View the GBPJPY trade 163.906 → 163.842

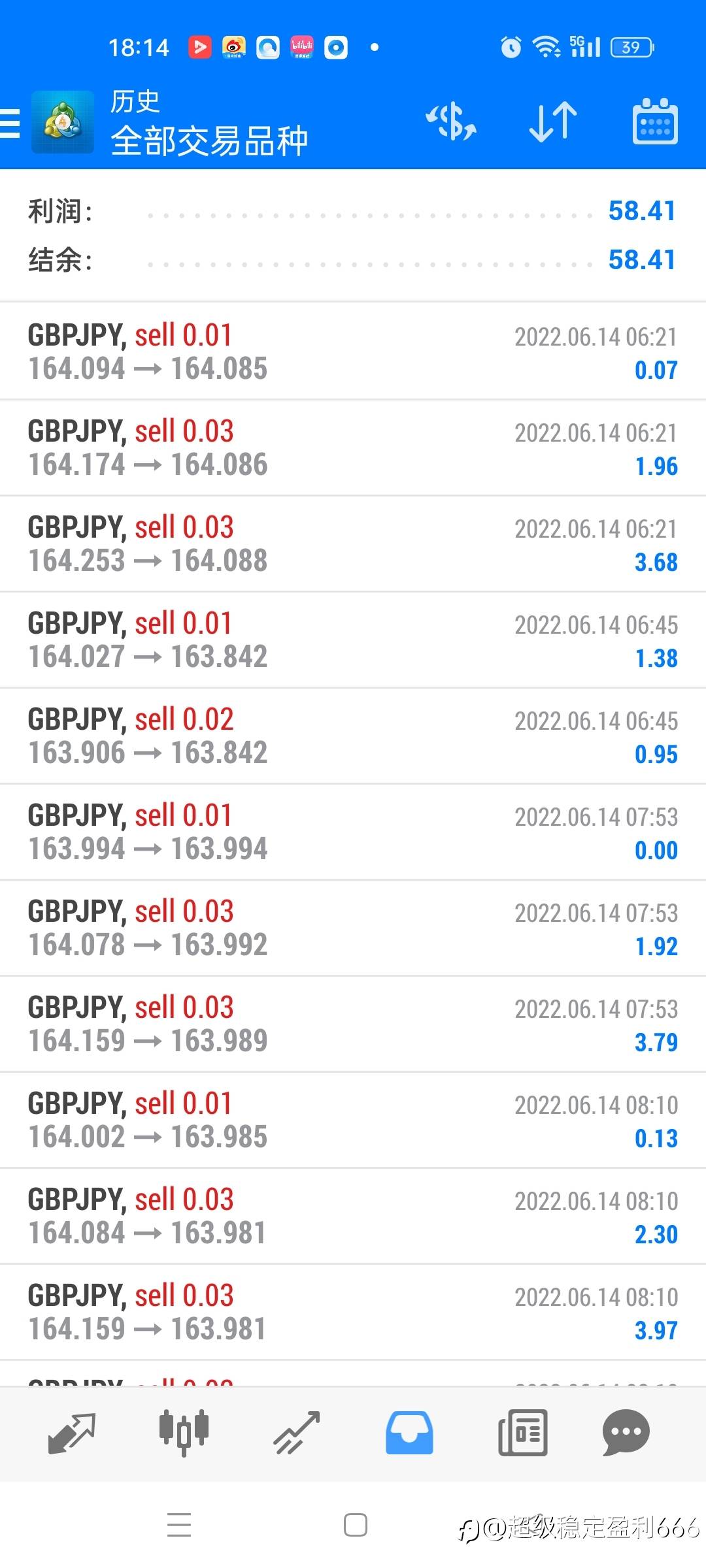tap(353, 736)
